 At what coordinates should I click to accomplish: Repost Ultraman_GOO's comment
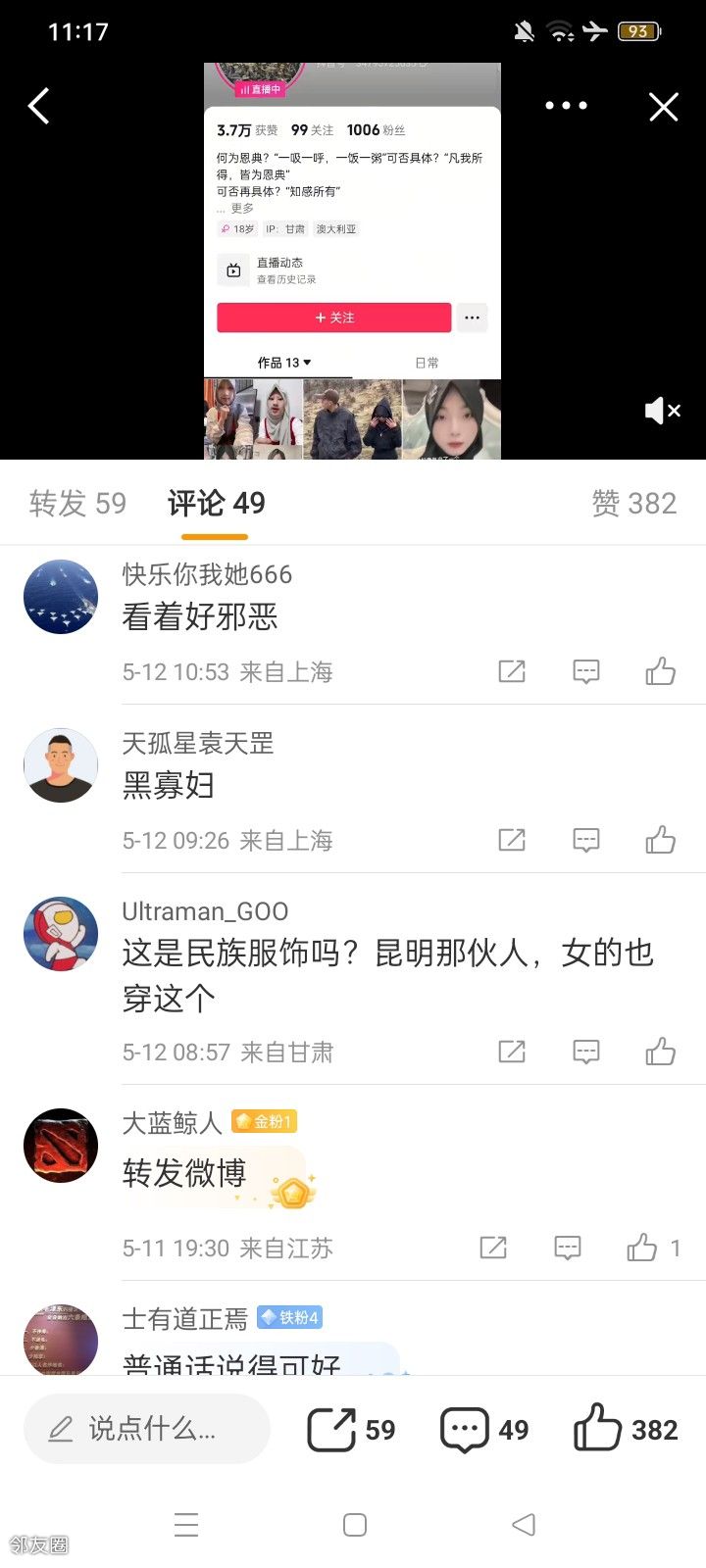[x=512, y=1052]
